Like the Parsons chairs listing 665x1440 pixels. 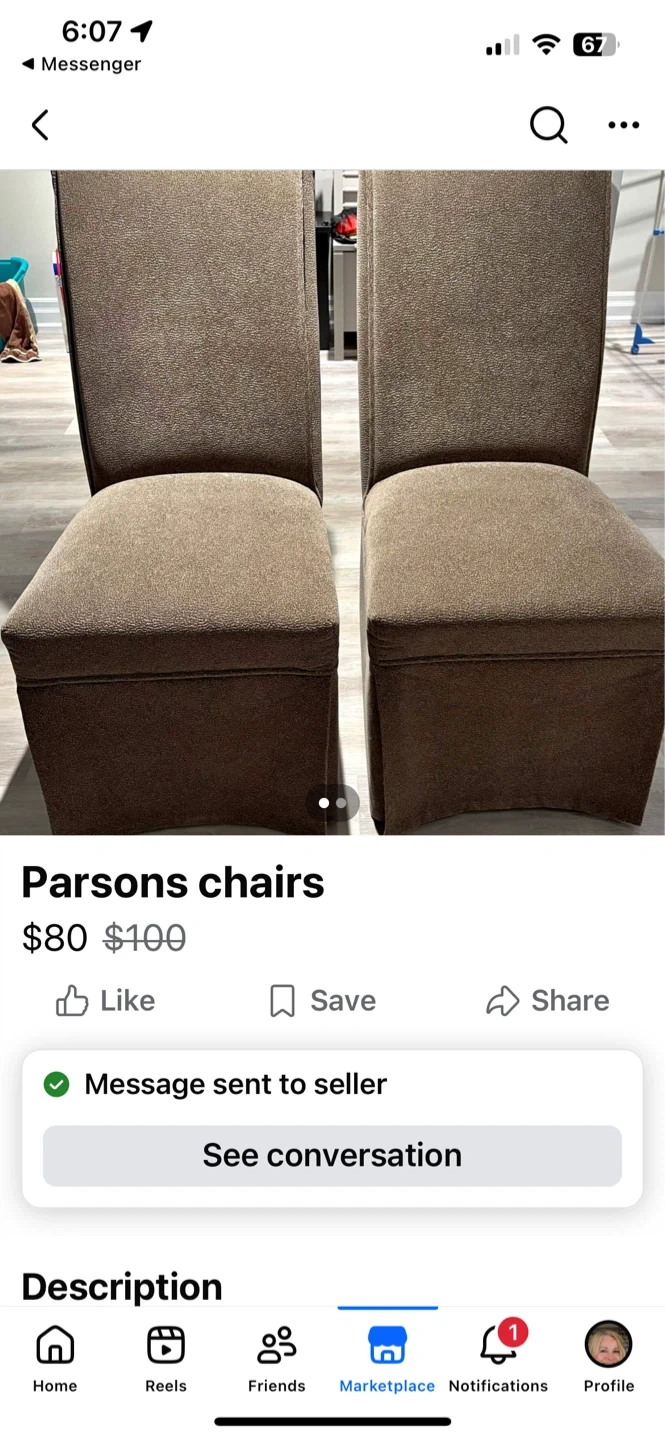pyautogui.click(x=105, y=1001)
